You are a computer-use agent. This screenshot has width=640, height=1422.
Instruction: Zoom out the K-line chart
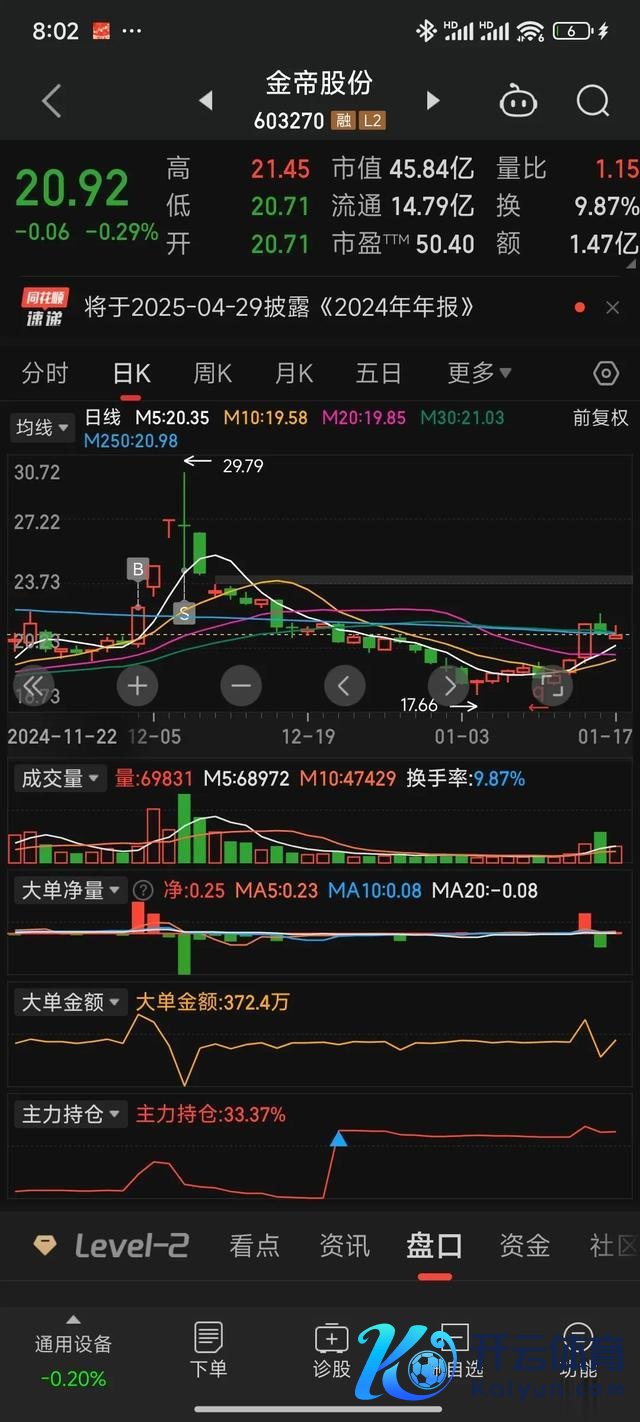[x=241, y=686]
